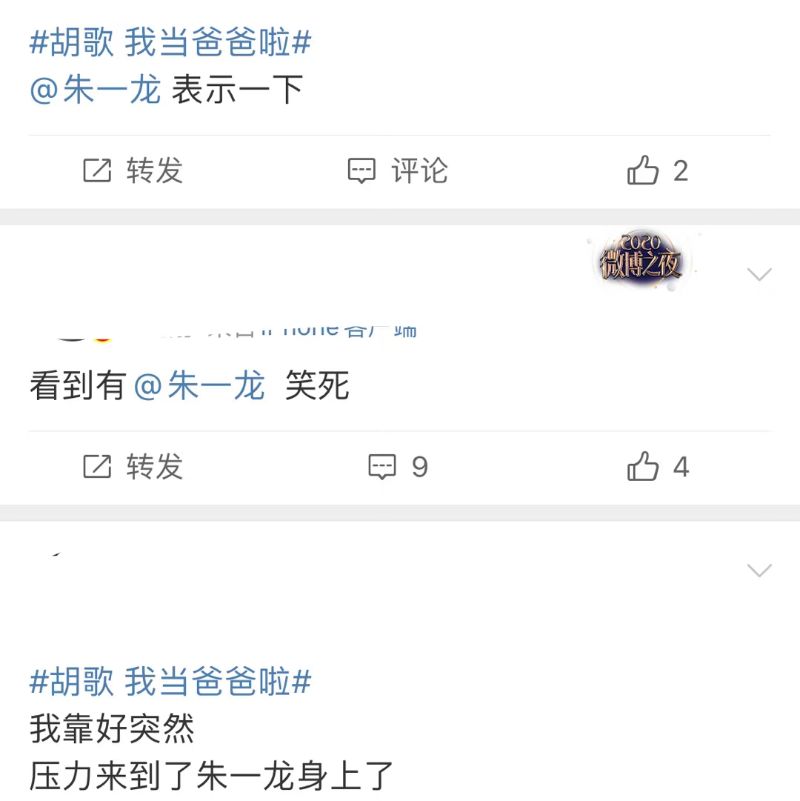Screen dimensions: 800x801
Task: View the 9 comments on the 笑死 post
Action: coord(397,466)
